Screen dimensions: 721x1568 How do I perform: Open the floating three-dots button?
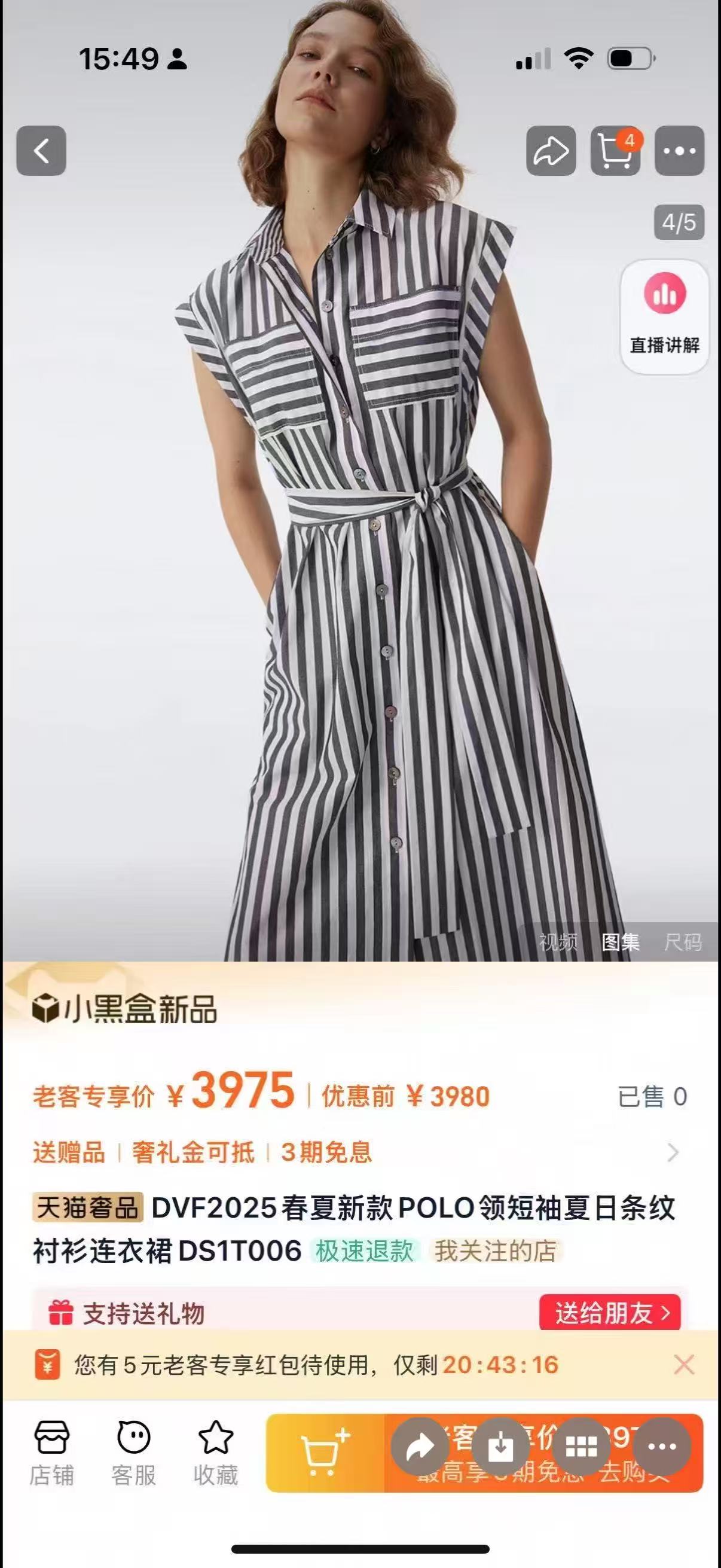tap(662, 1447)
